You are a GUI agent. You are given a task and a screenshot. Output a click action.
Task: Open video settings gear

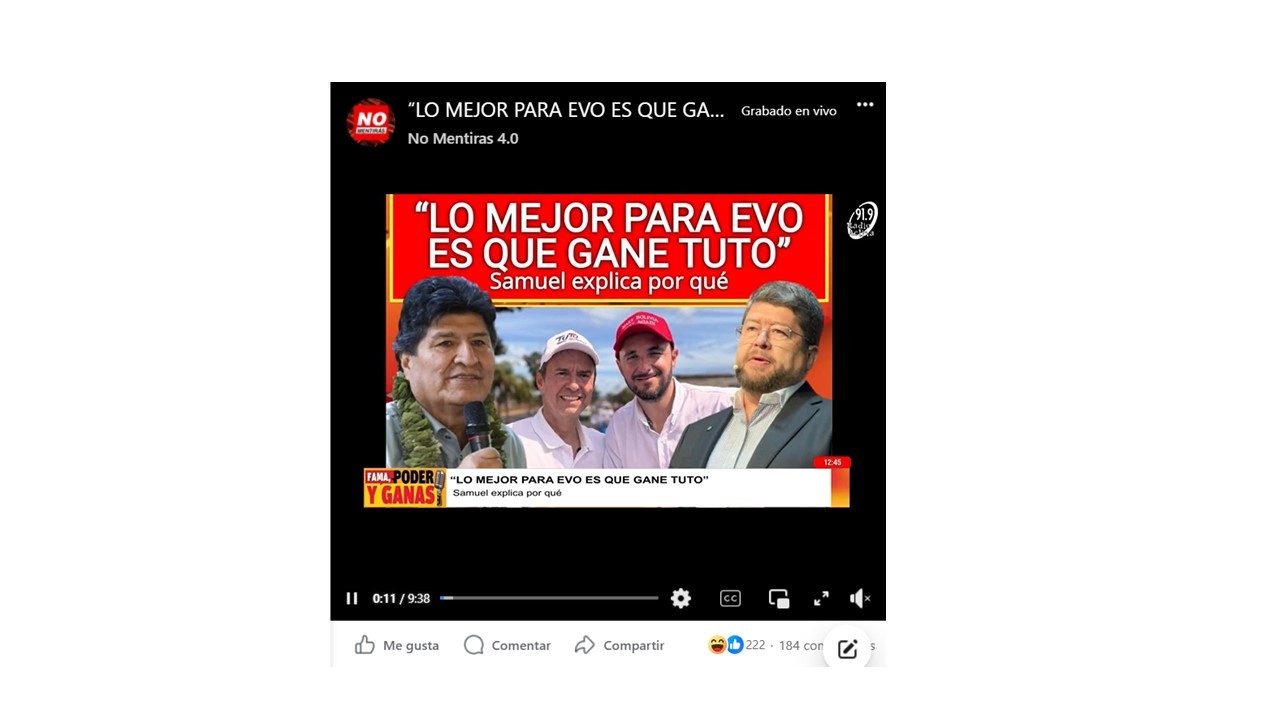(681, 598)
